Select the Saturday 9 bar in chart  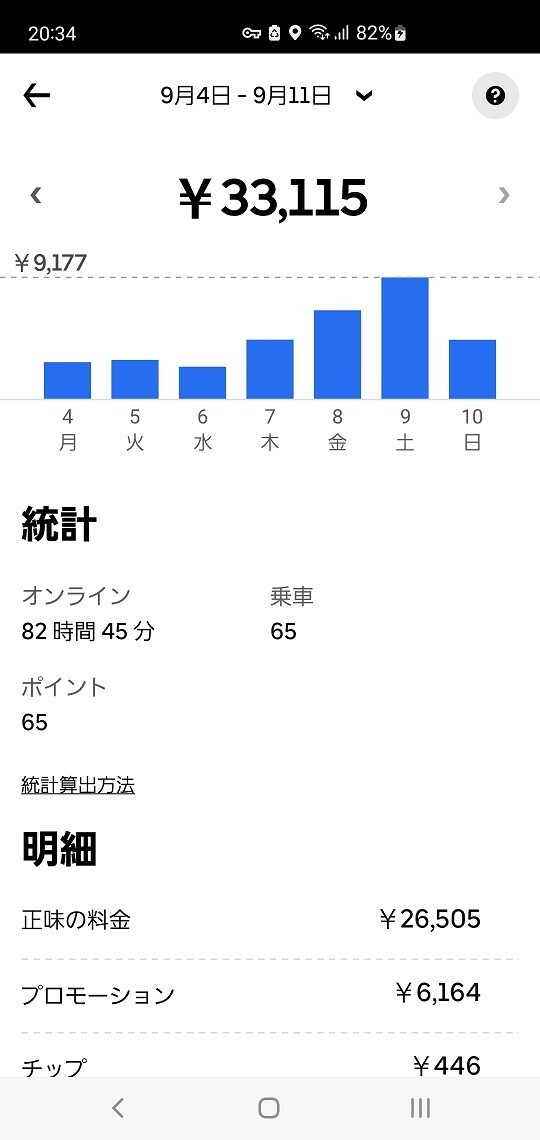(x=405, y=338)
